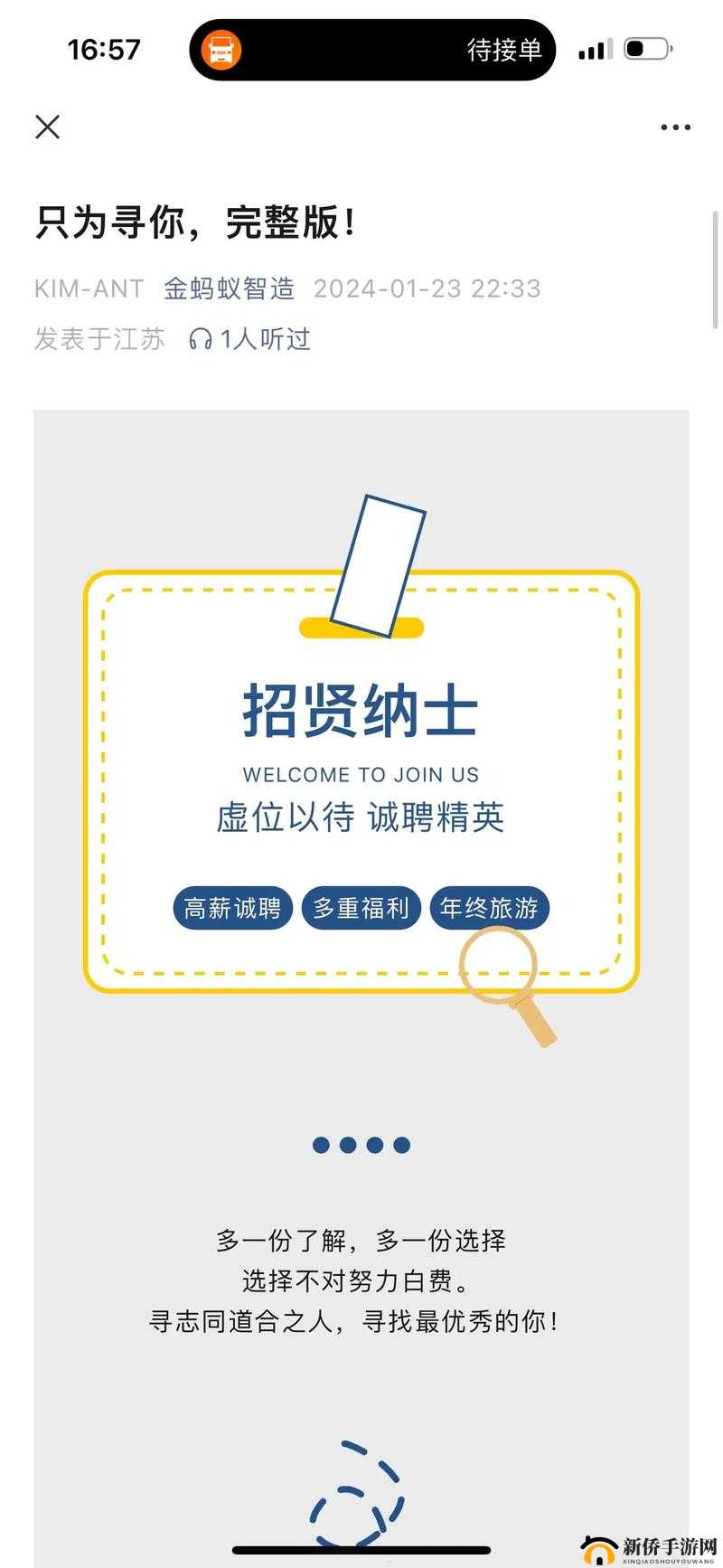Tap the 发表于江苏 location label
The height and width of the screenshot is (1568, 723).
point(99,339)
